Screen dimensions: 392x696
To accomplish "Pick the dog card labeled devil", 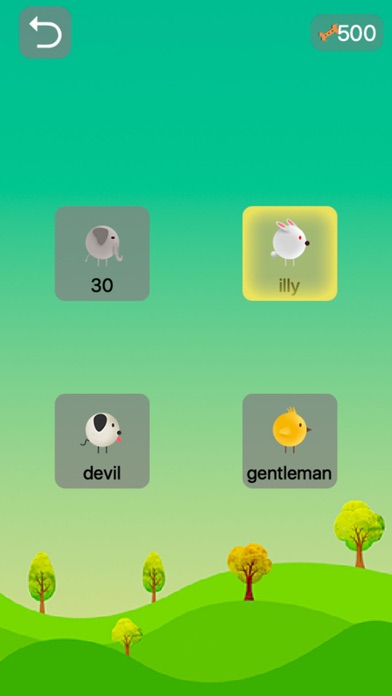I will pyautogui.click(x=102, y=441).
